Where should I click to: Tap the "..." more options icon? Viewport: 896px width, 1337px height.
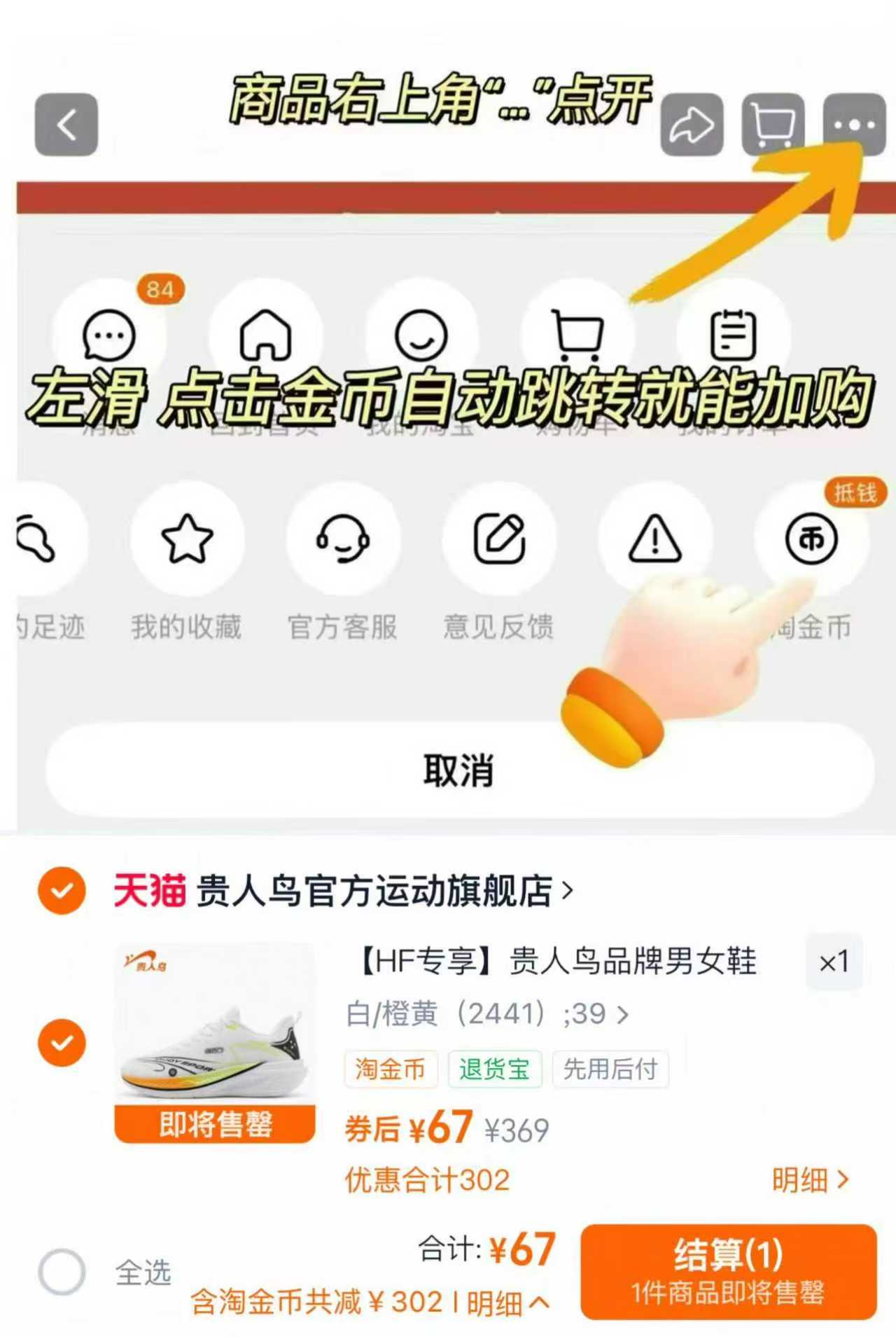pos(853,124)
